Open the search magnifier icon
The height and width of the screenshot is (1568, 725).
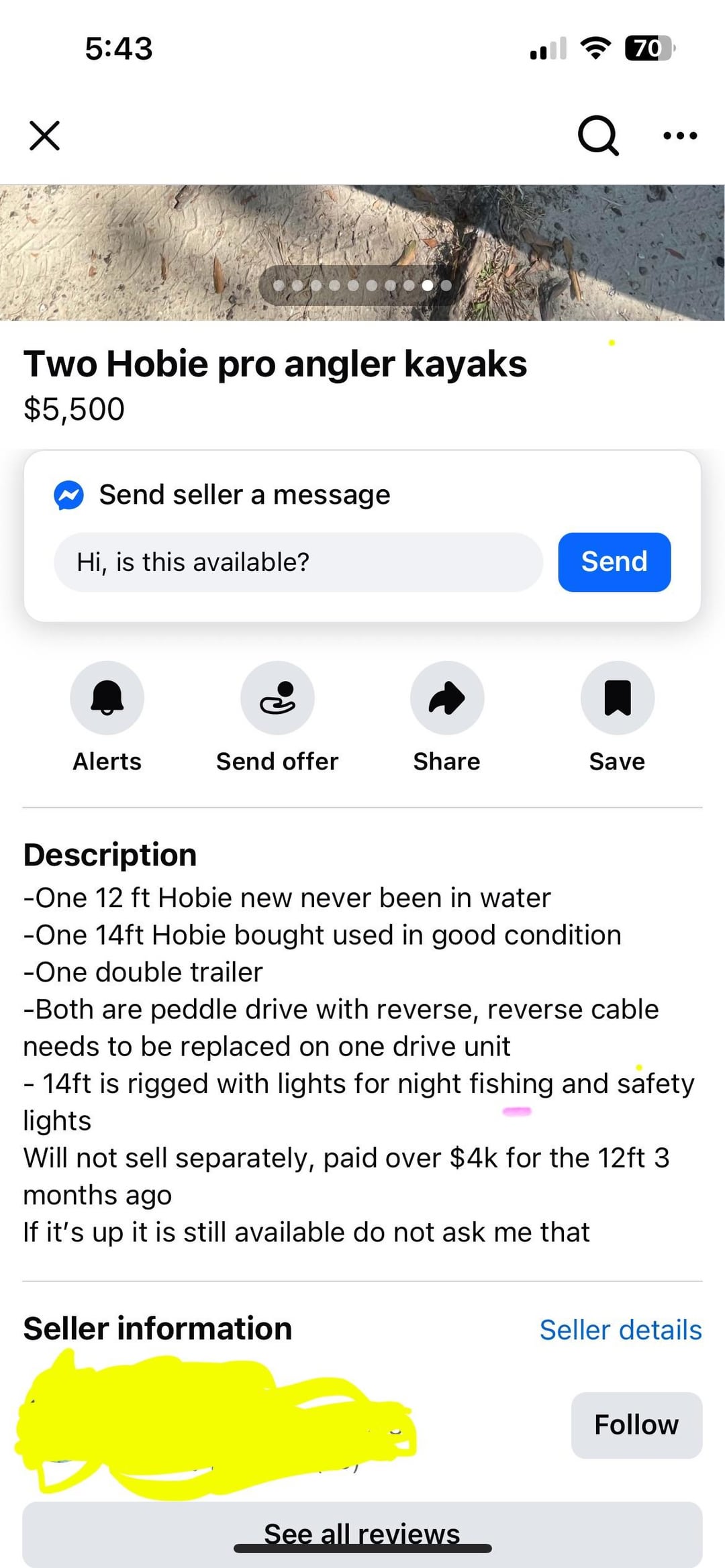click(597, 136)
